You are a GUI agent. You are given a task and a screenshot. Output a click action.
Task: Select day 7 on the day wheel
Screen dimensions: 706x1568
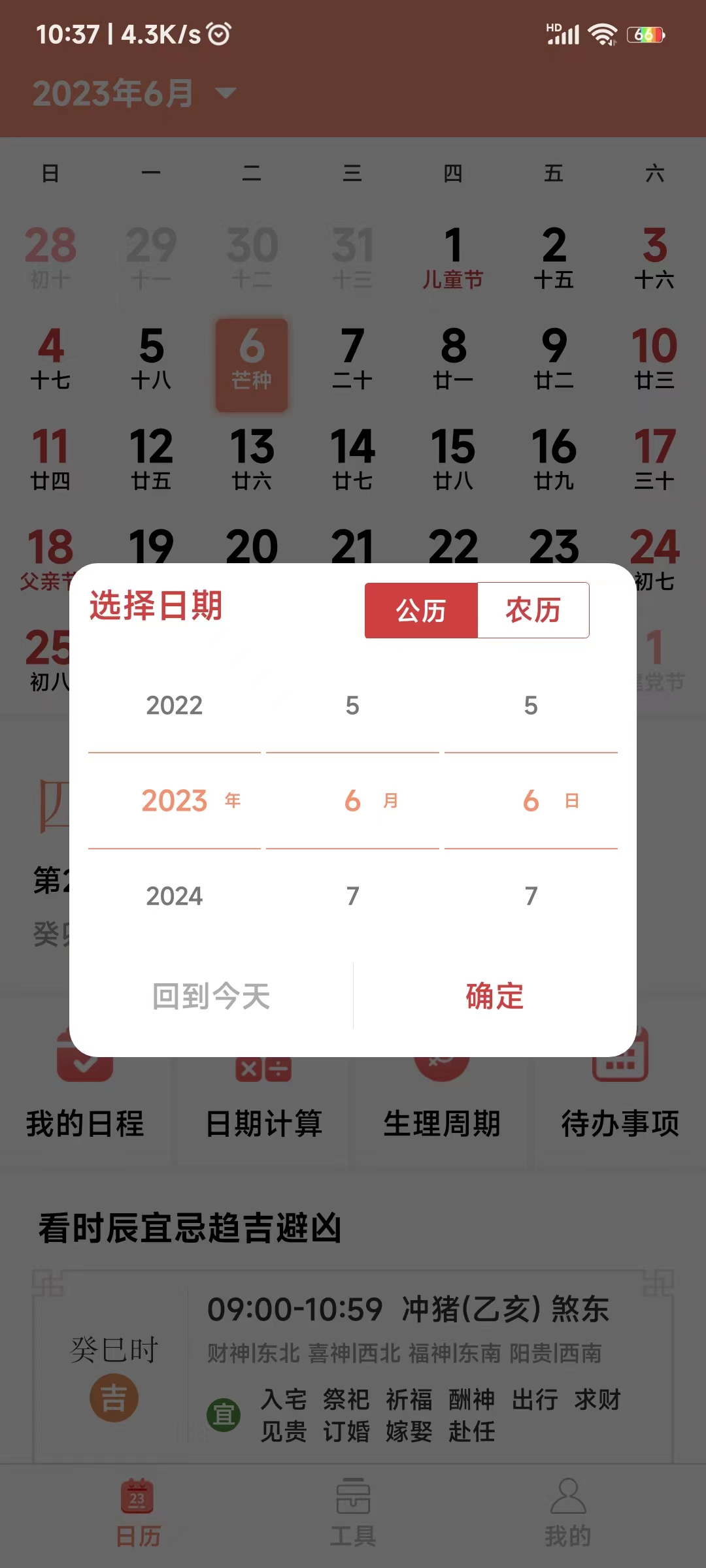click(x=531, y=896)
